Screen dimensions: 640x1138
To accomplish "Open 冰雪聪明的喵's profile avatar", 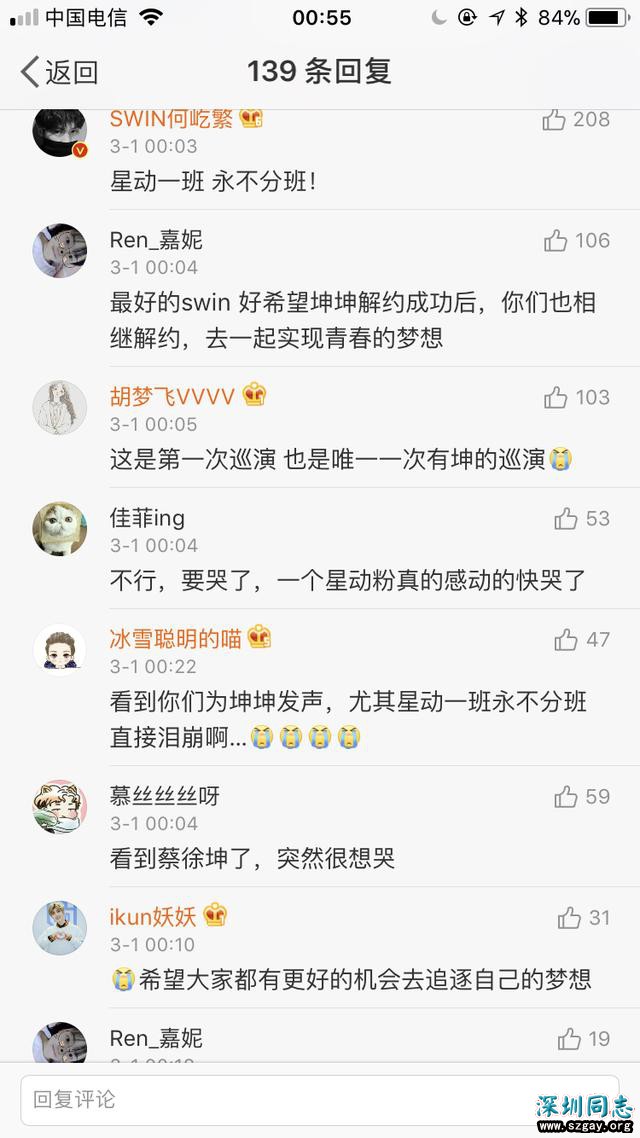I will (59, 650).
